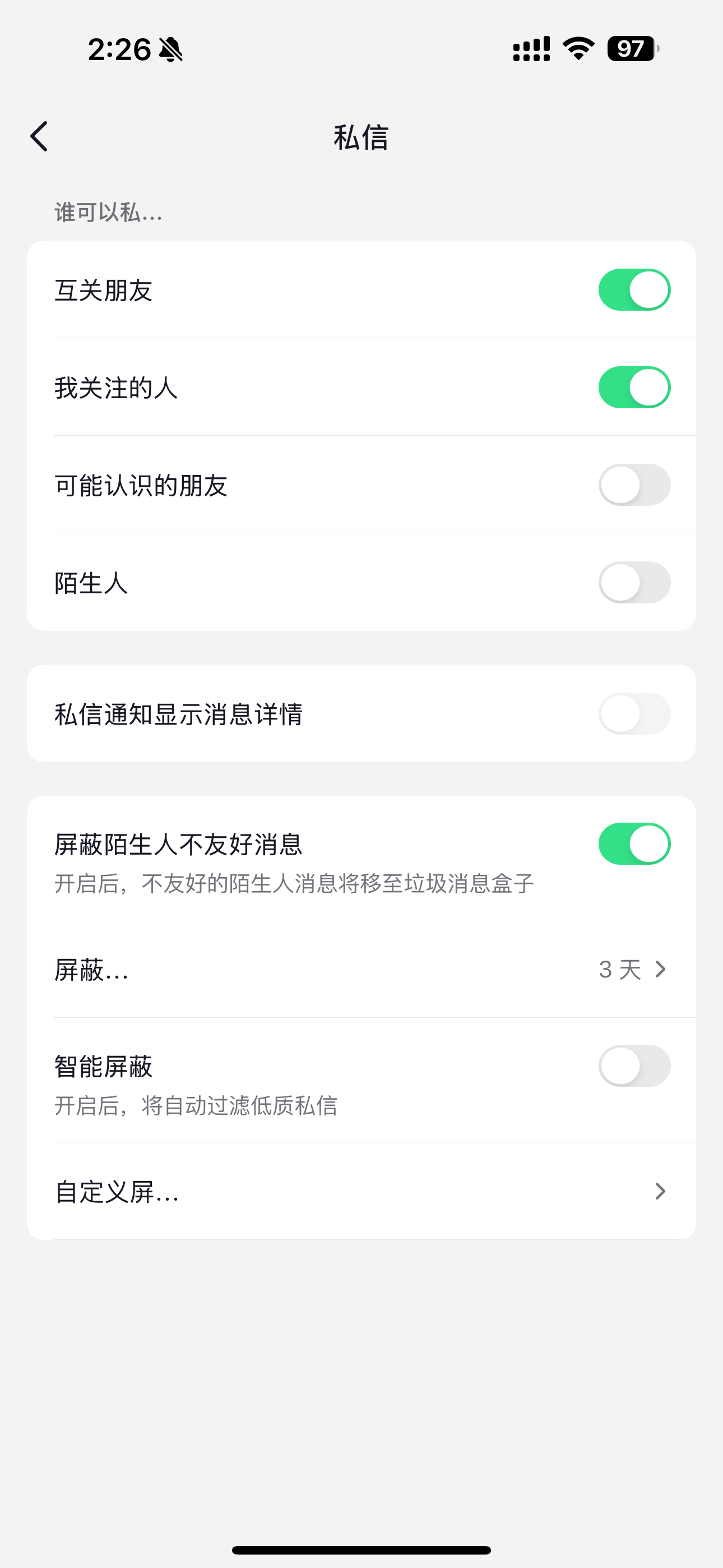Image resolution: width=723 pixels, height=1568 pixels.
Task: Enable the 智能屏蔽 switch
Action: pos(634,1066)
